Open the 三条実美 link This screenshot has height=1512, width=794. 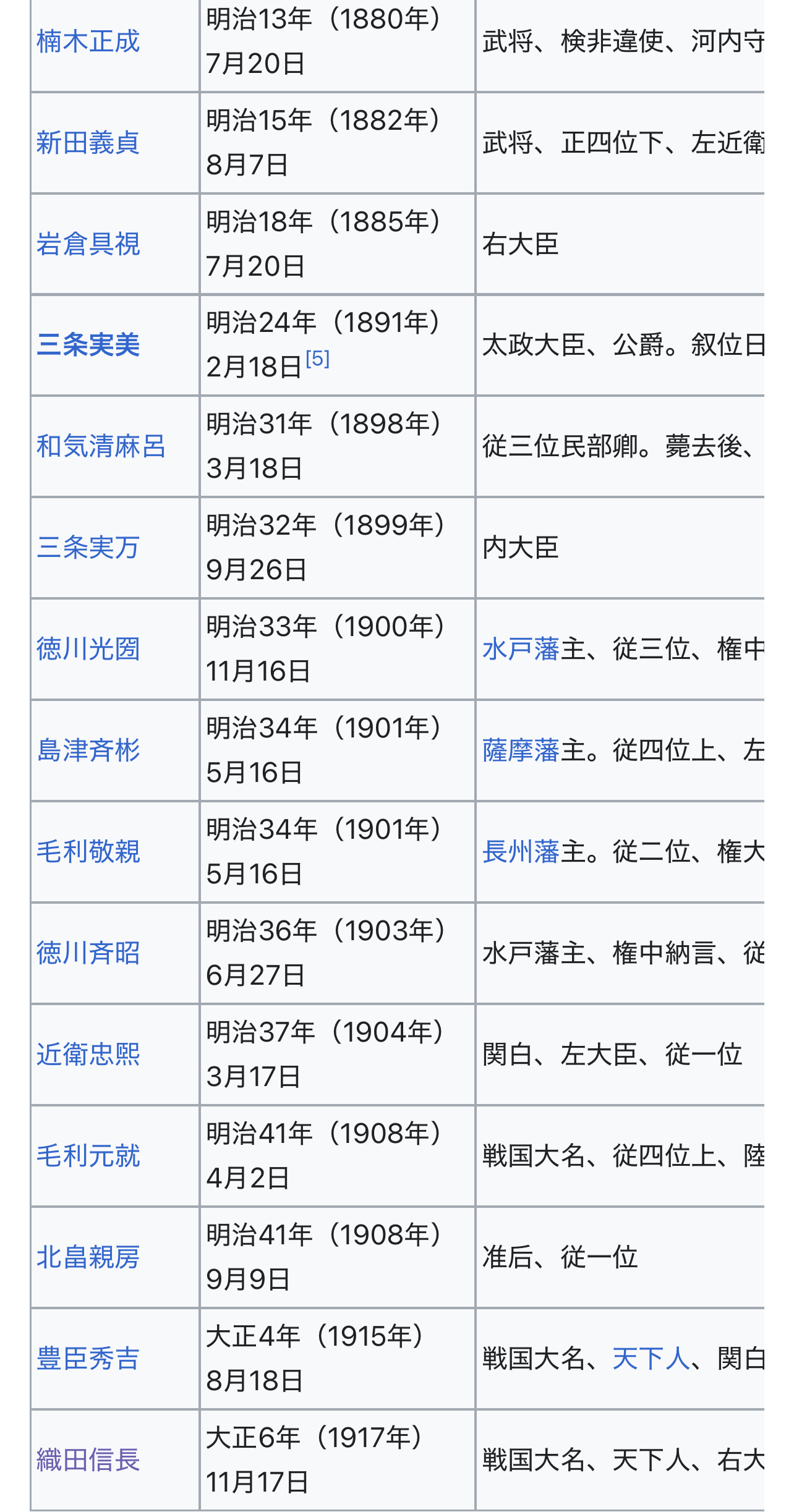click(88, 345)
